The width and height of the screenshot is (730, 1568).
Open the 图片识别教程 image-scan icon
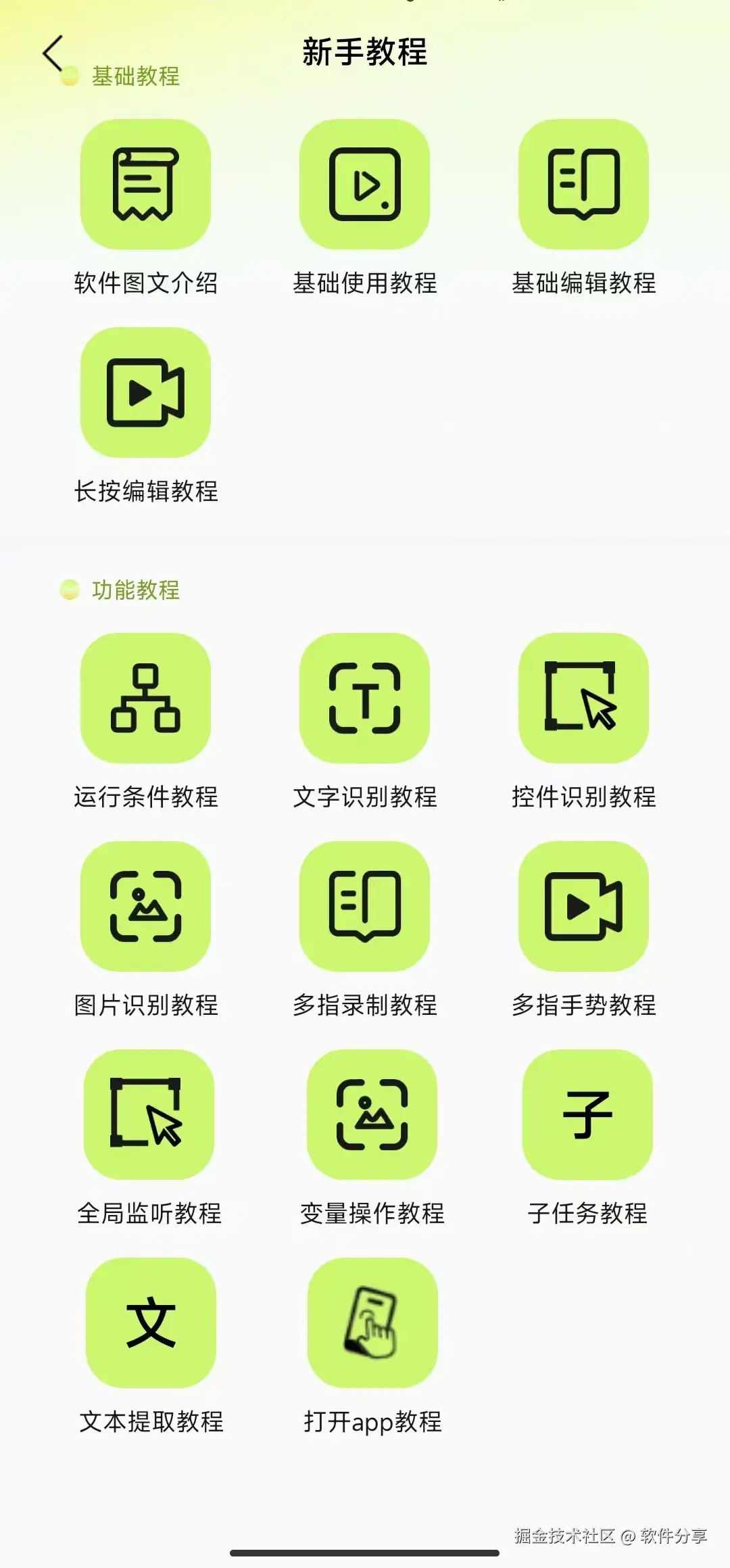pos(146,909)
